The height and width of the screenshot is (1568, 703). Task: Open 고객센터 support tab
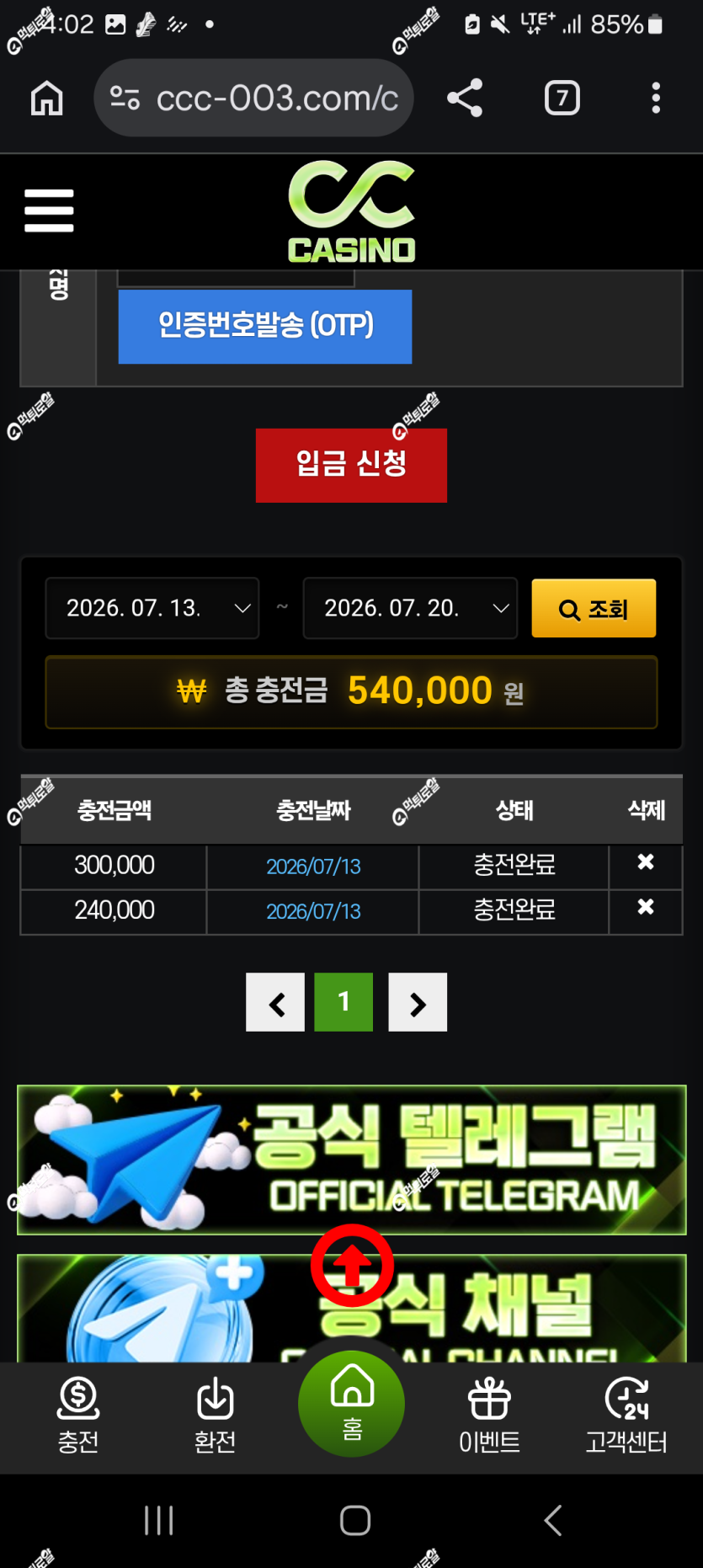pos(626,1416)
